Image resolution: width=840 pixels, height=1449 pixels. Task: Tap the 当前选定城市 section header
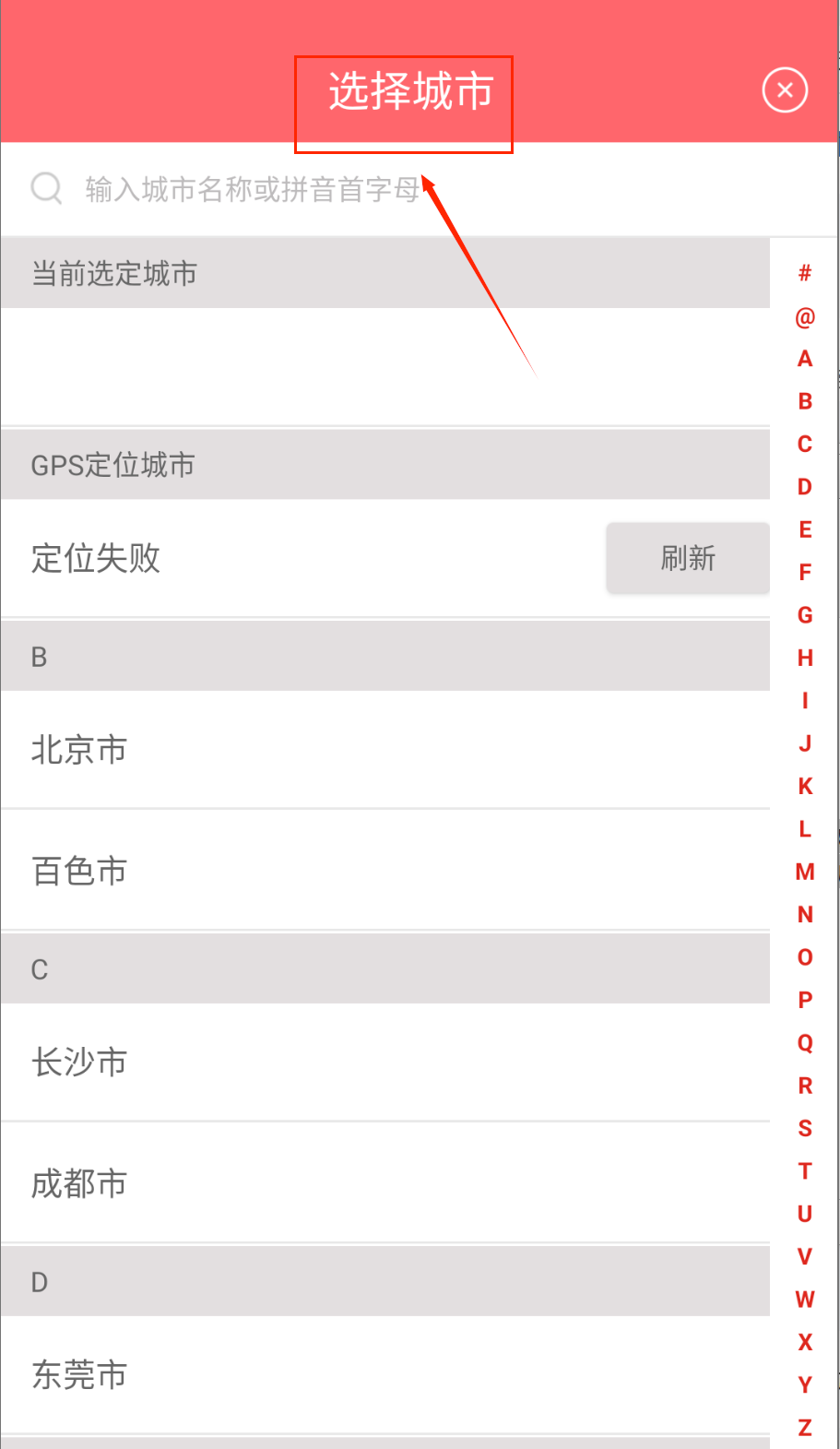click(112, 272)
